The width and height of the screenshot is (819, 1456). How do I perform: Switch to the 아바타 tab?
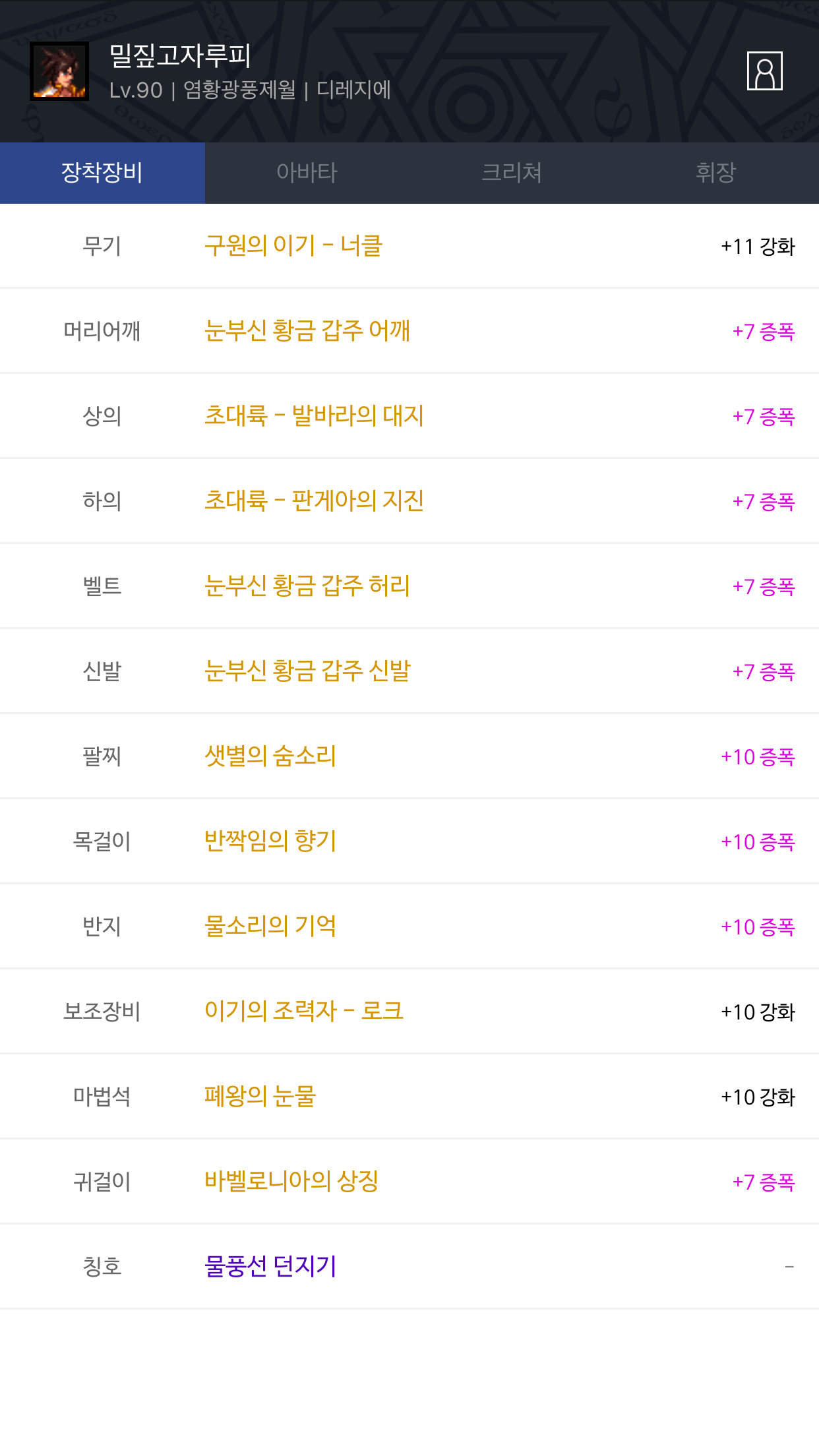(x=307, y=173)
